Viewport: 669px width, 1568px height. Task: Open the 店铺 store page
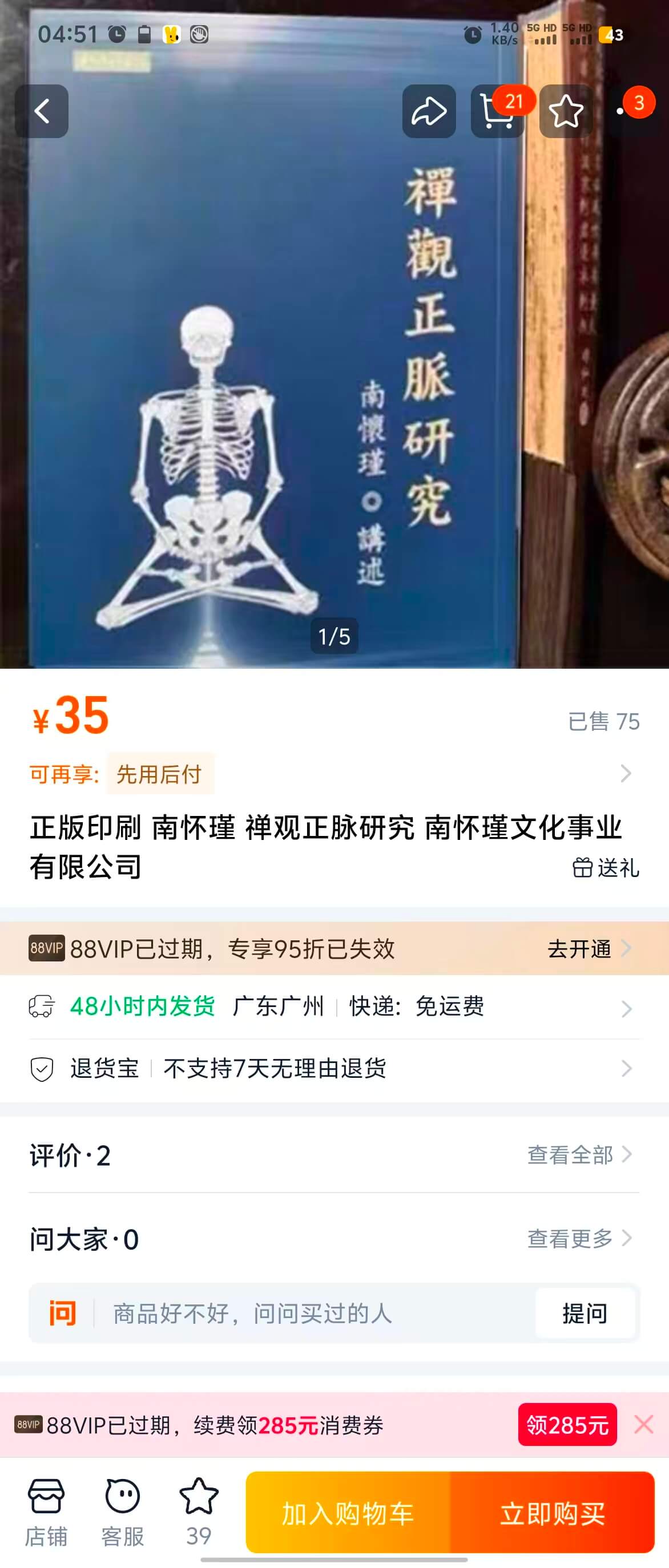[x=46, y=1512]
